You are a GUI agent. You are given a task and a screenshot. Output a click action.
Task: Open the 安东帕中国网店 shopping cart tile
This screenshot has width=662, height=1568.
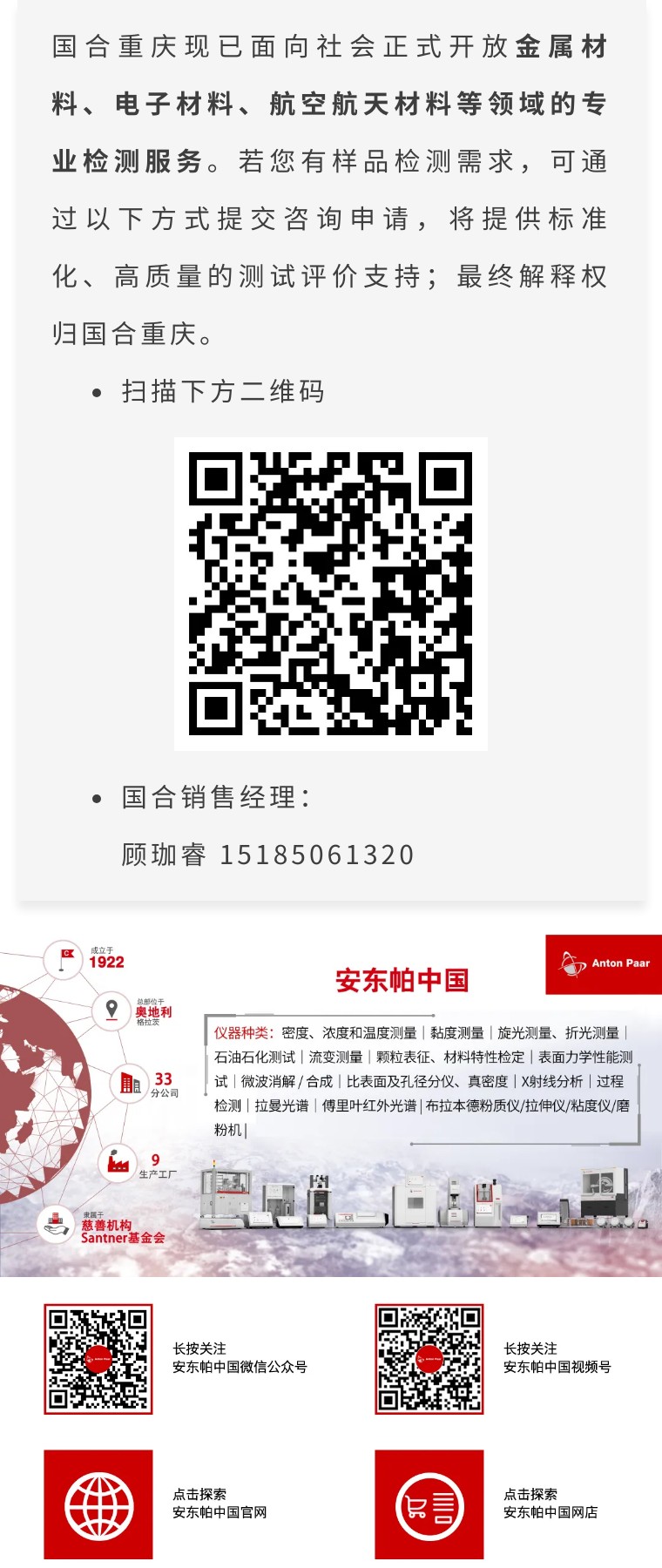tap(429, 1504)
